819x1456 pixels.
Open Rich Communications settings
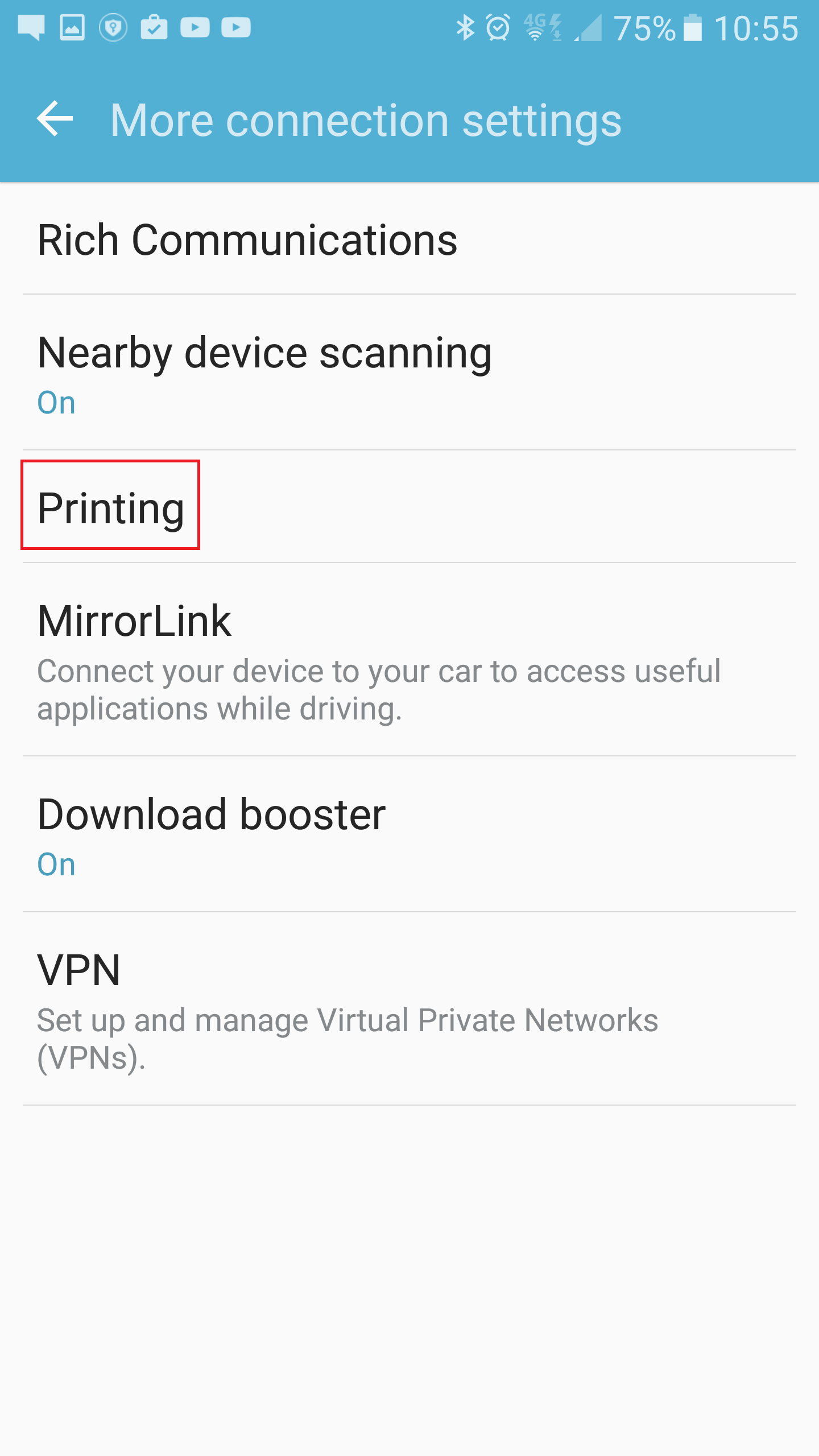pos(409,239)
